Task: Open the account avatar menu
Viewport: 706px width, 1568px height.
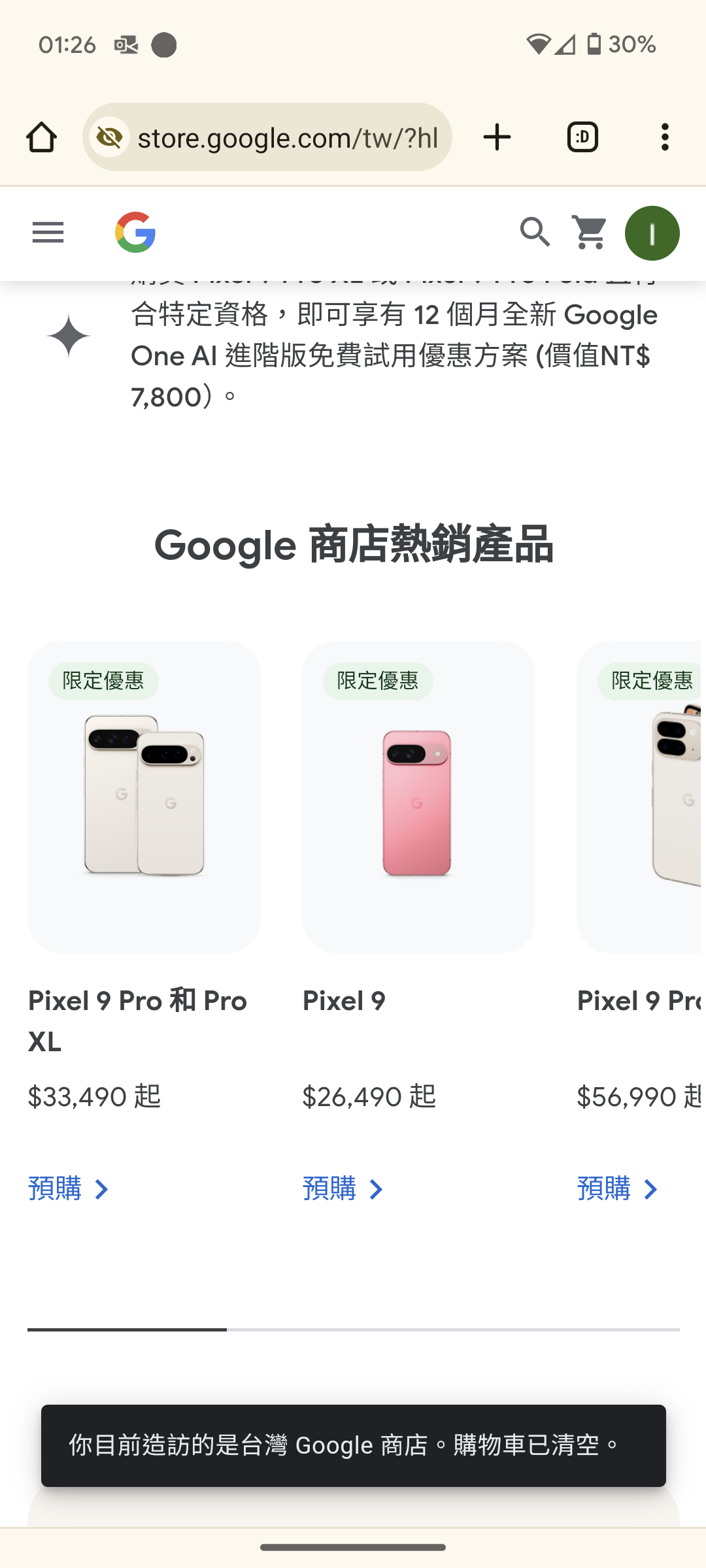Action: click(x=652, y=233)
